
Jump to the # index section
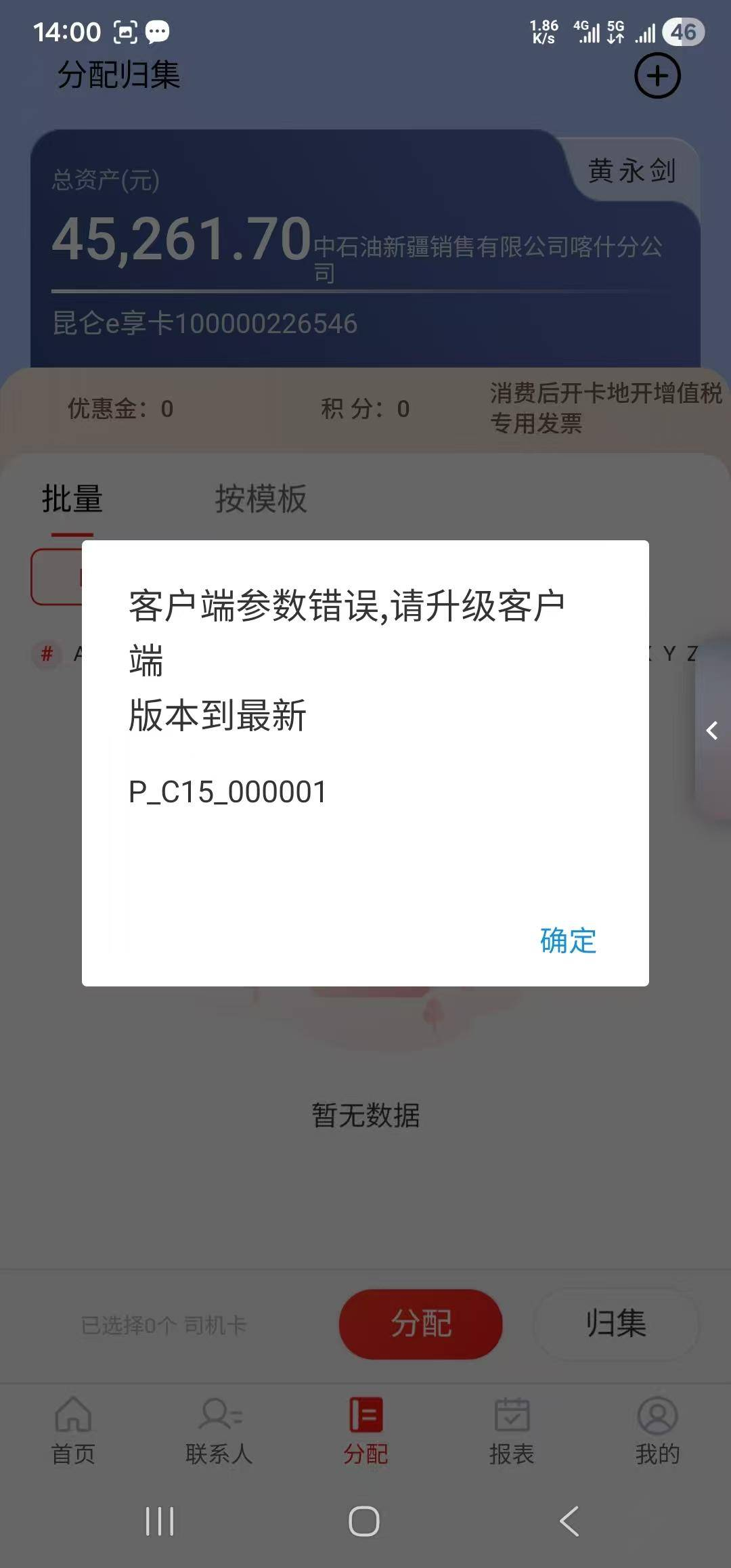(x=47, y=654)
